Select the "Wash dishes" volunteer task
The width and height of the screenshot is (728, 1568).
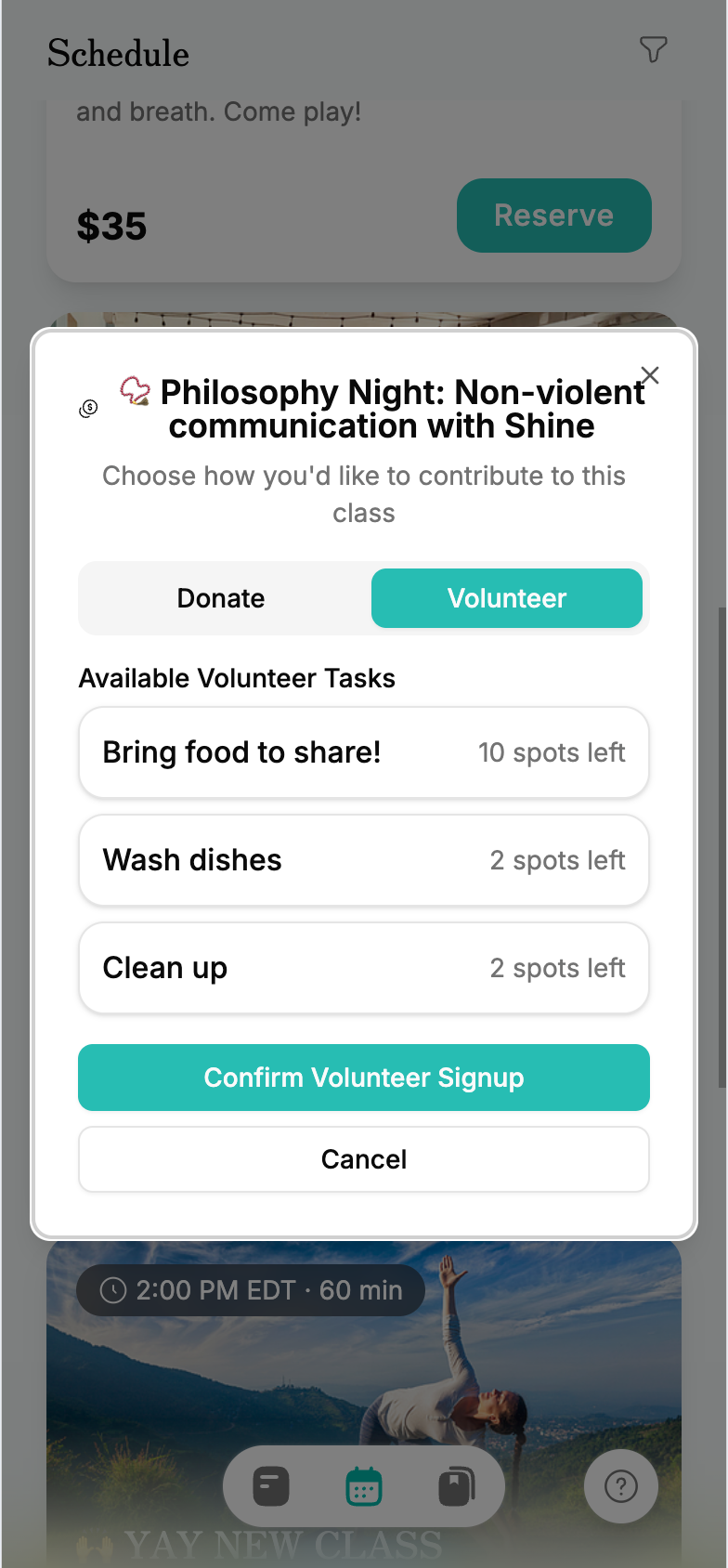click(364, 860)
